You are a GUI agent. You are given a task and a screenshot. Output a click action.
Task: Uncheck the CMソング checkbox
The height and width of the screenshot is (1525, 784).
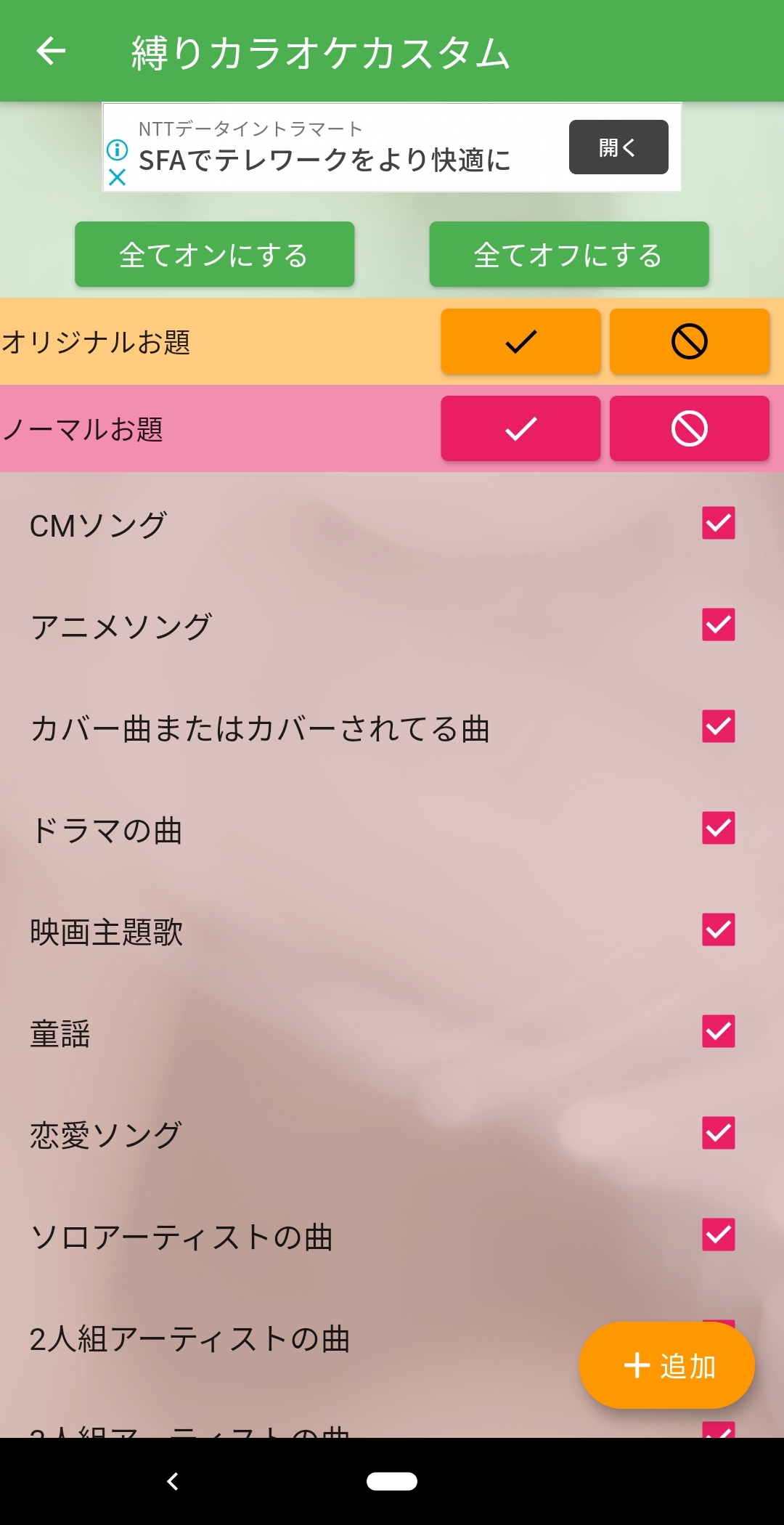(719, 523)
